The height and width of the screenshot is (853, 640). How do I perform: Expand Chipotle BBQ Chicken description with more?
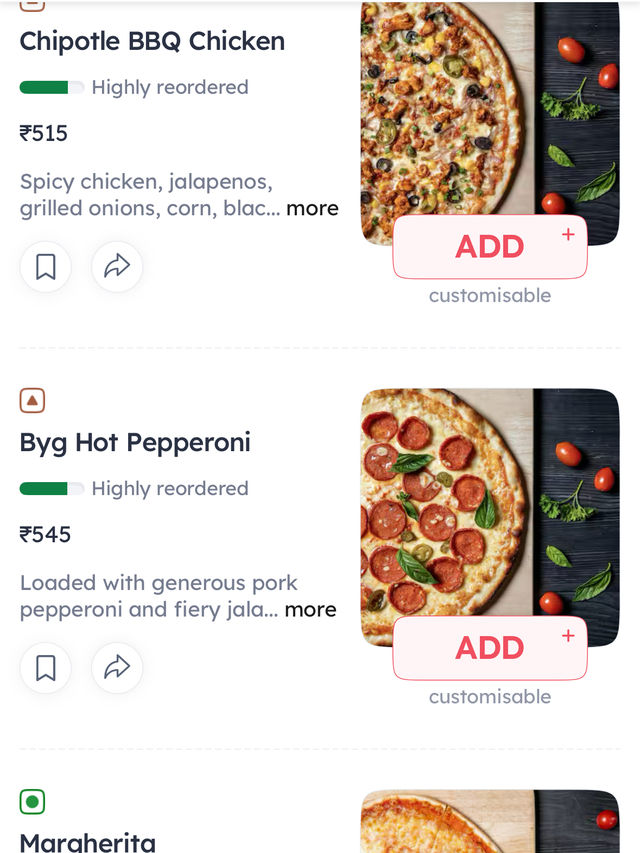[x=312, y=209]
